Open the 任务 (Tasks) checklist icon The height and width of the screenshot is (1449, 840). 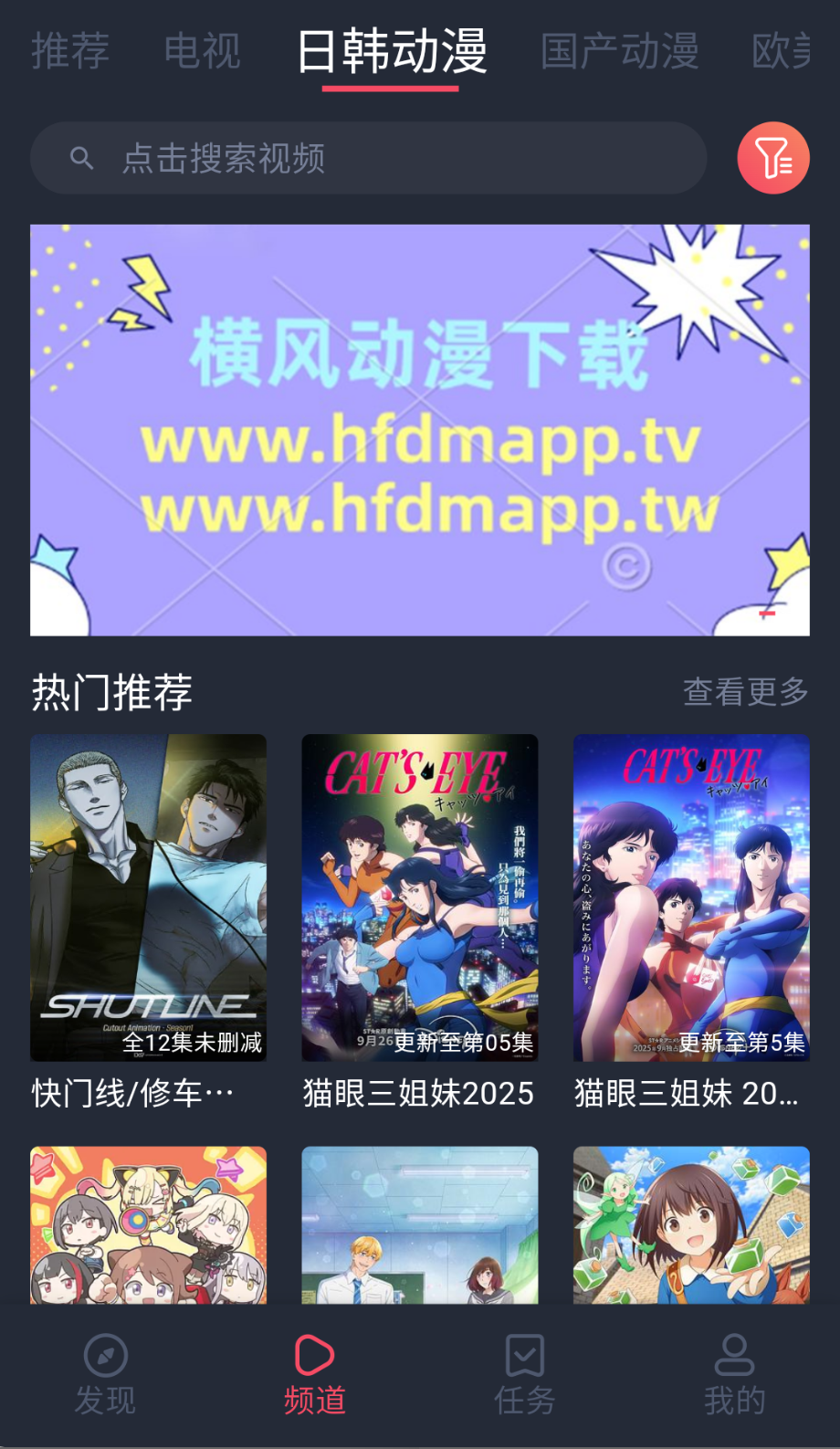click(x=523, y=1356)
